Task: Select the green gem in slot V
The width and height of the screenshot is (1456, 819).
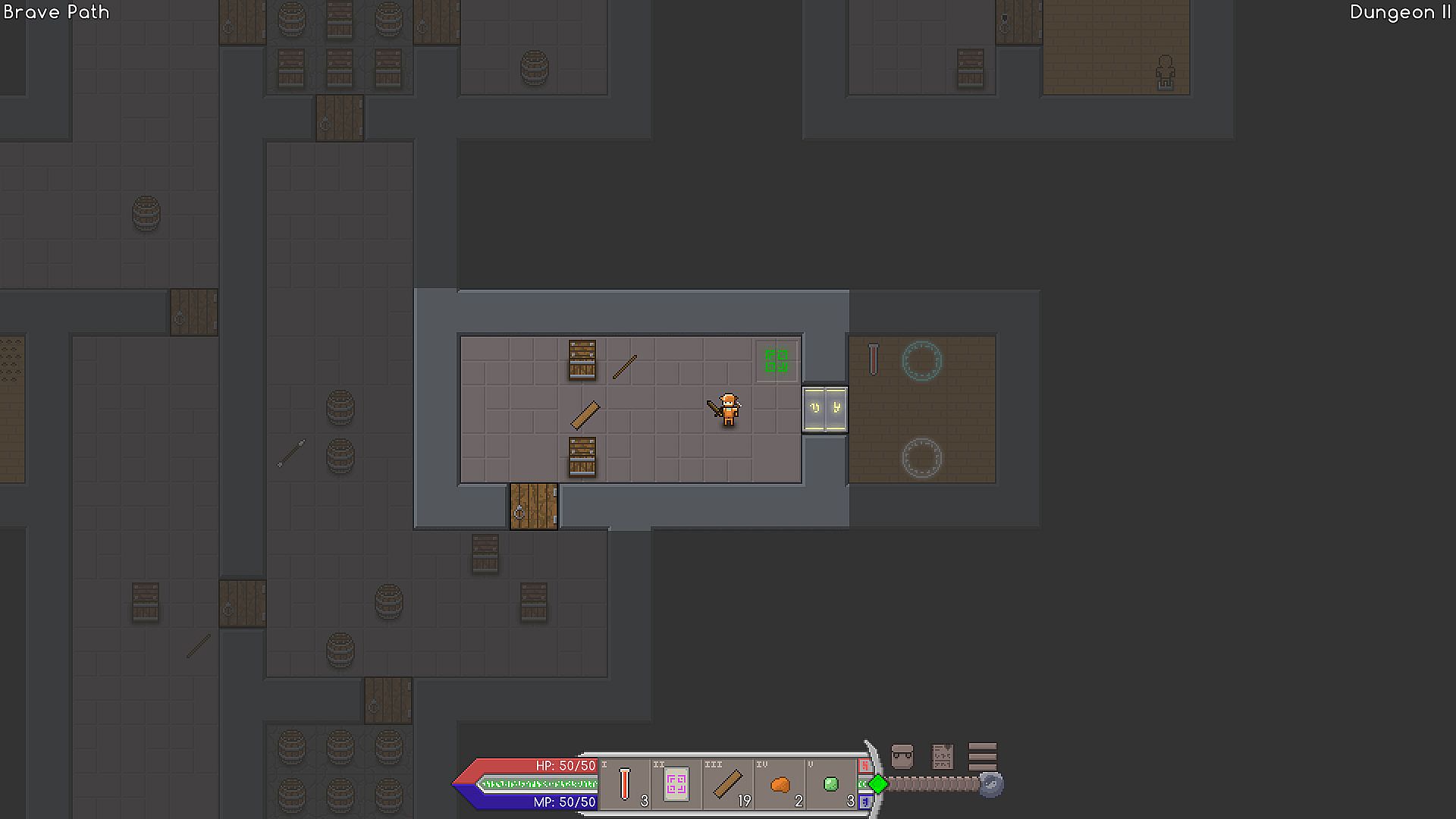Action: pyautogui.click(x=831, y=784)
